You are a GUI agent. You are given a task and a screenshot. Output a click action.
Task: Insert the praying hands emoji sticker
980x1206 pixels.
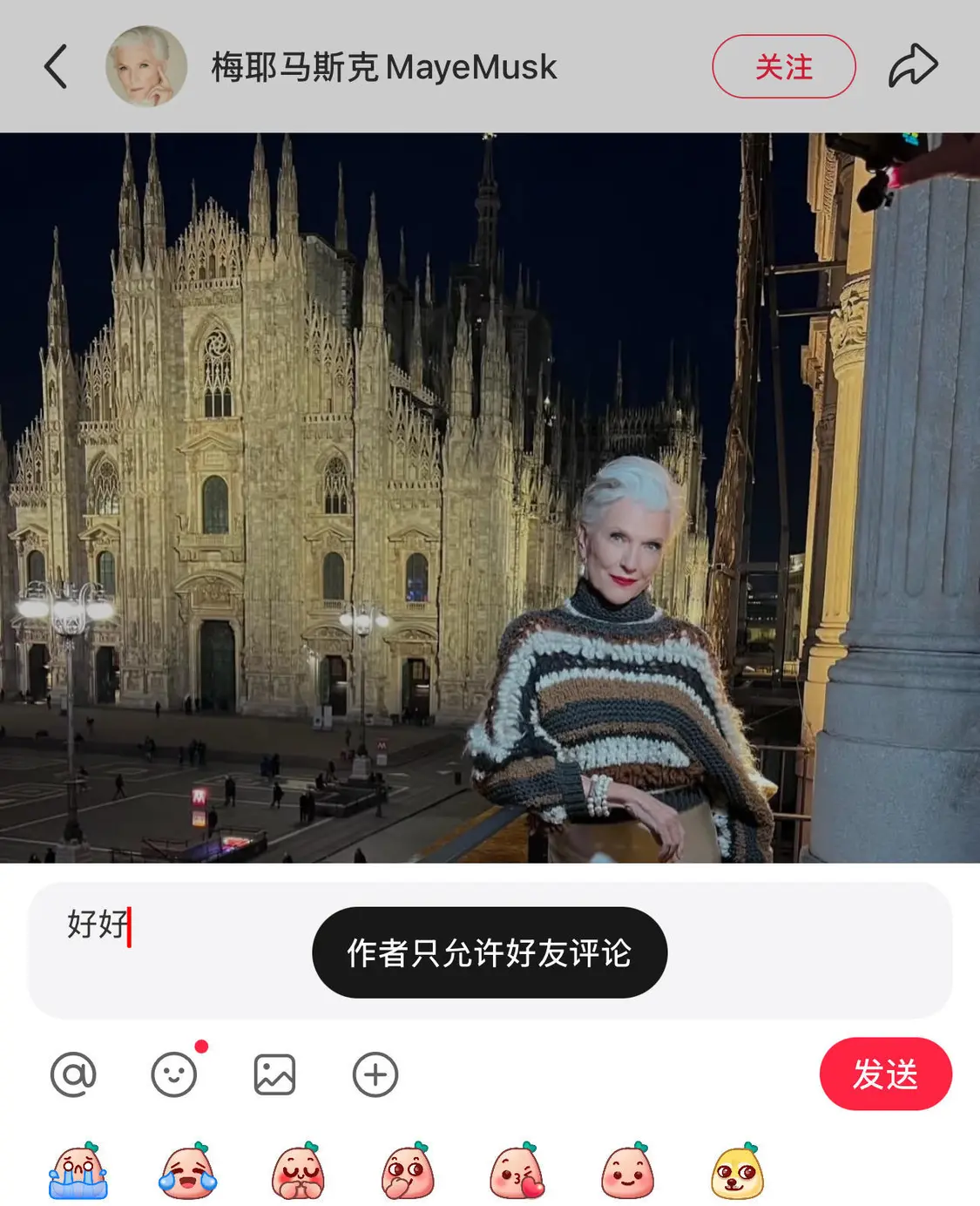pos(298,1172)
